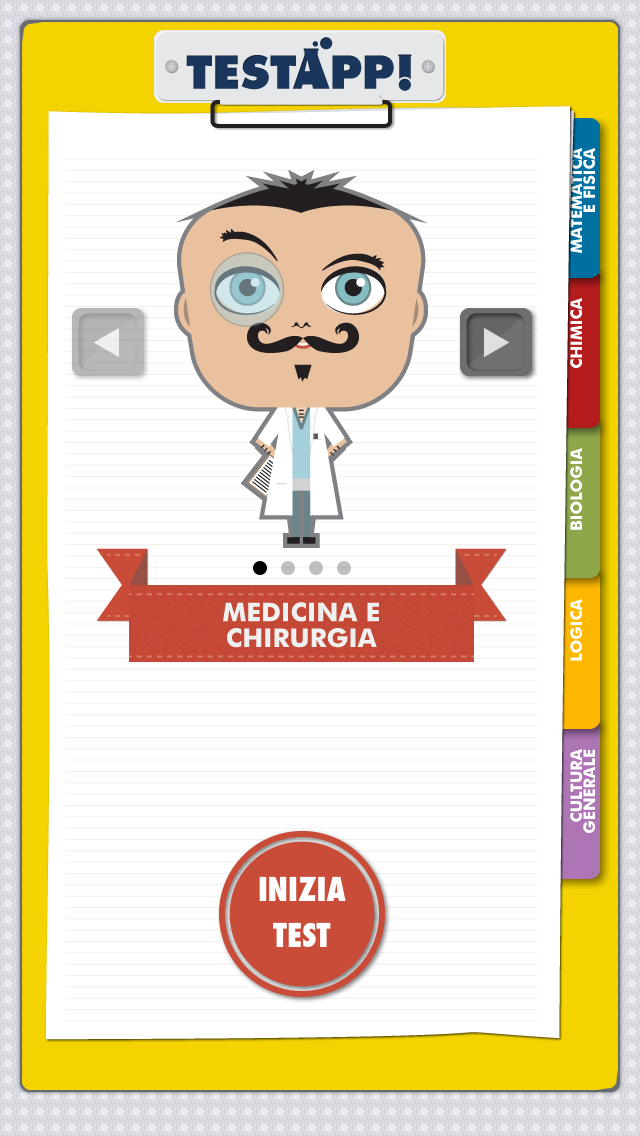Select the Biologia tab

click(581, 502)
